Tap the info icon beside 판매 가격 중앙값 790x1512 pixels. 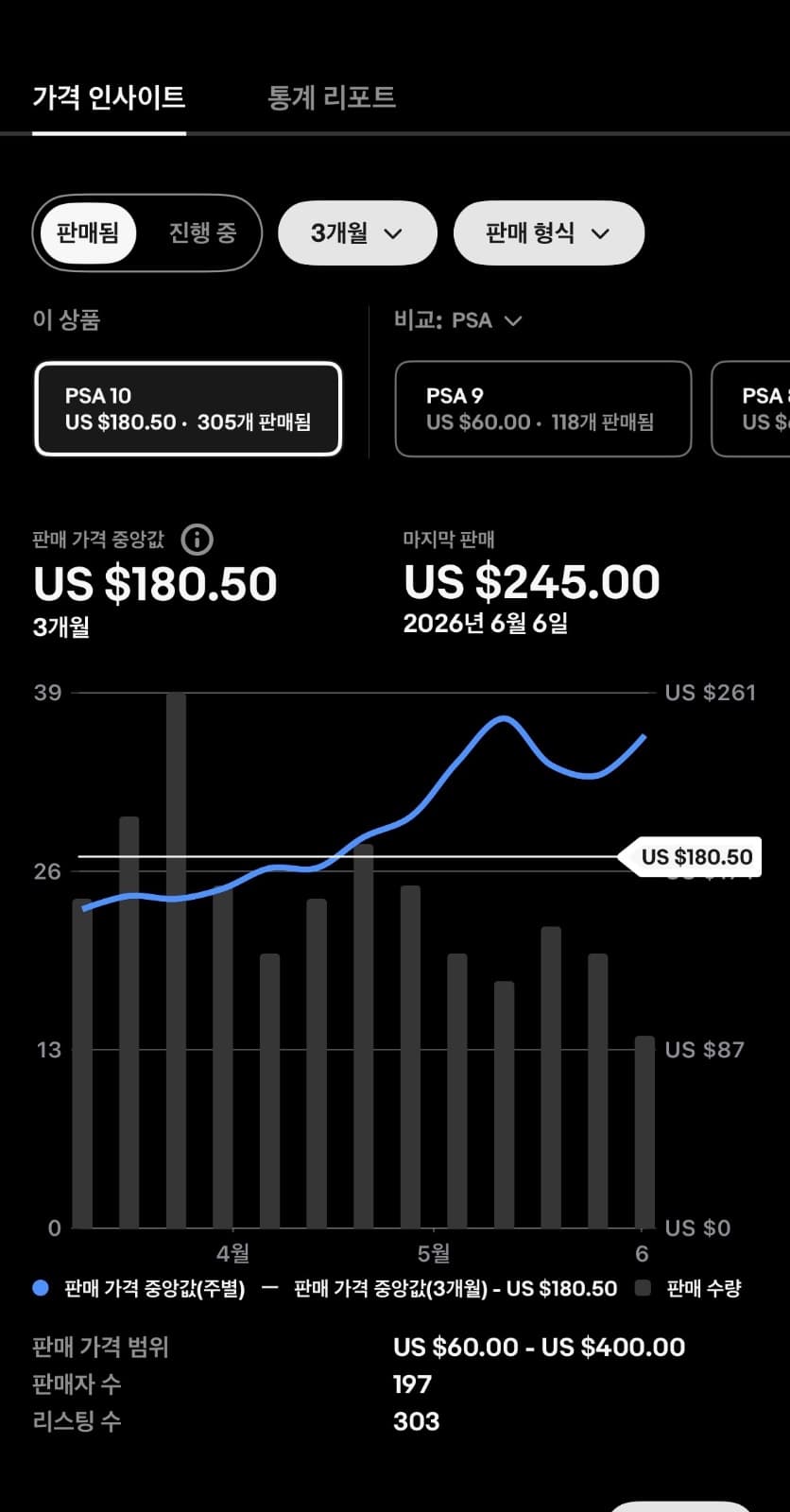pos(197,540)
